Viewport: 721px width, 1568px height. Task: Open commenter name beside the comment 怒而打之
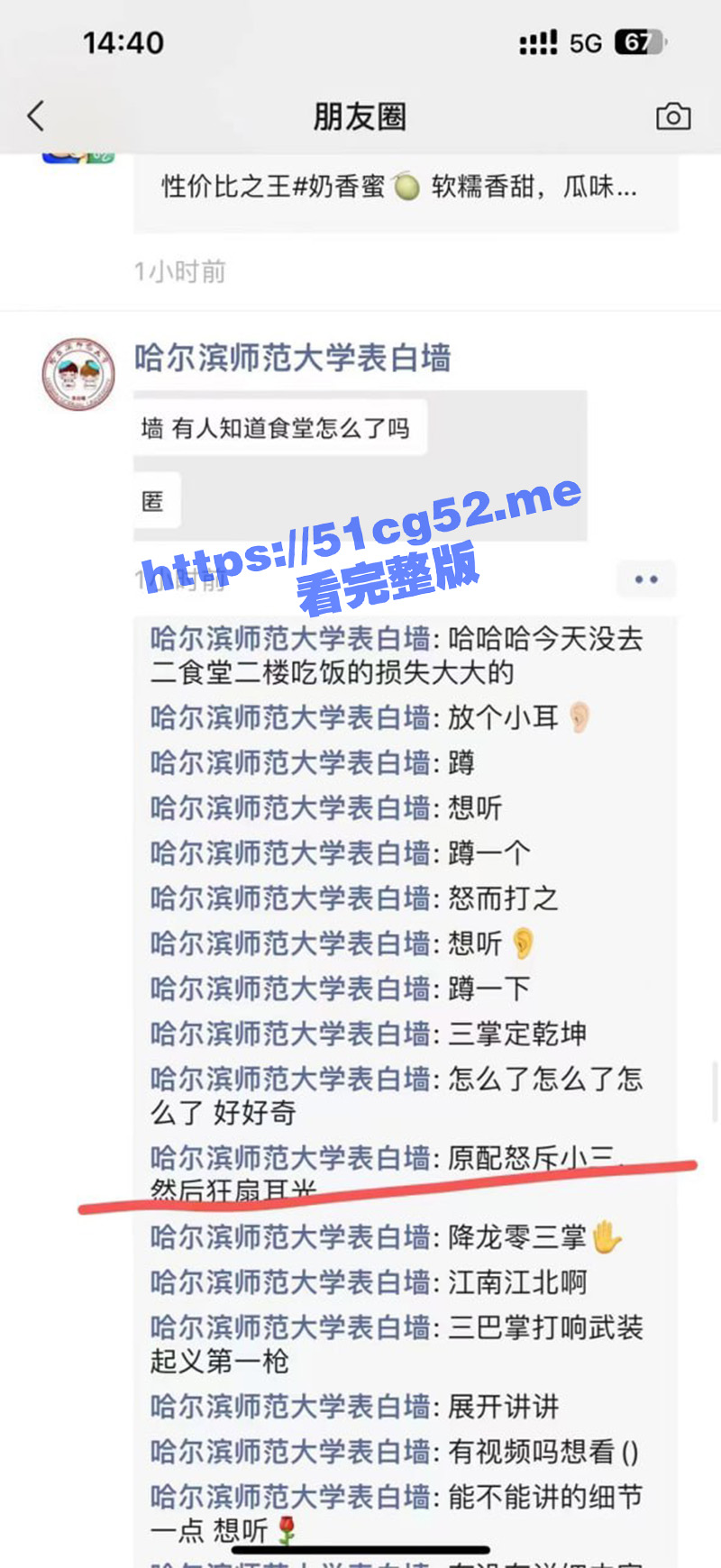click(x=290, y=898)
